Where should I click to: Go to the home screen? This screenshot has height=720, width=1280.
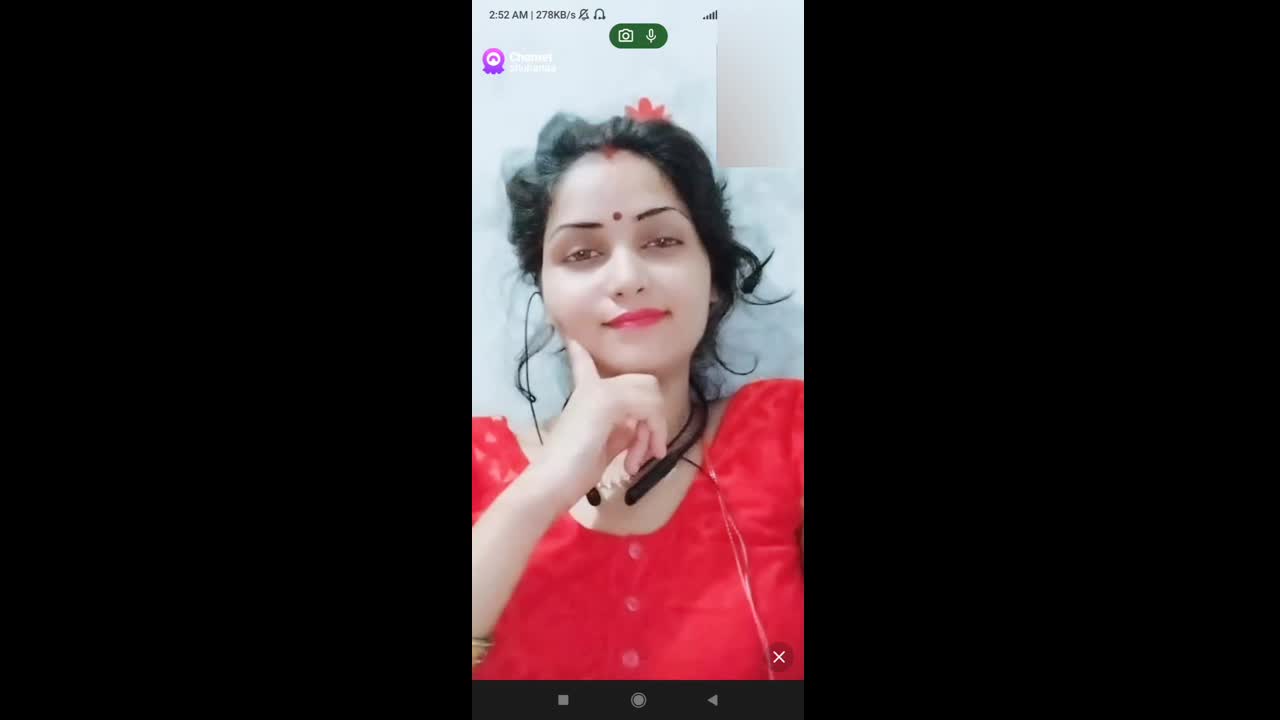point(638,700)
